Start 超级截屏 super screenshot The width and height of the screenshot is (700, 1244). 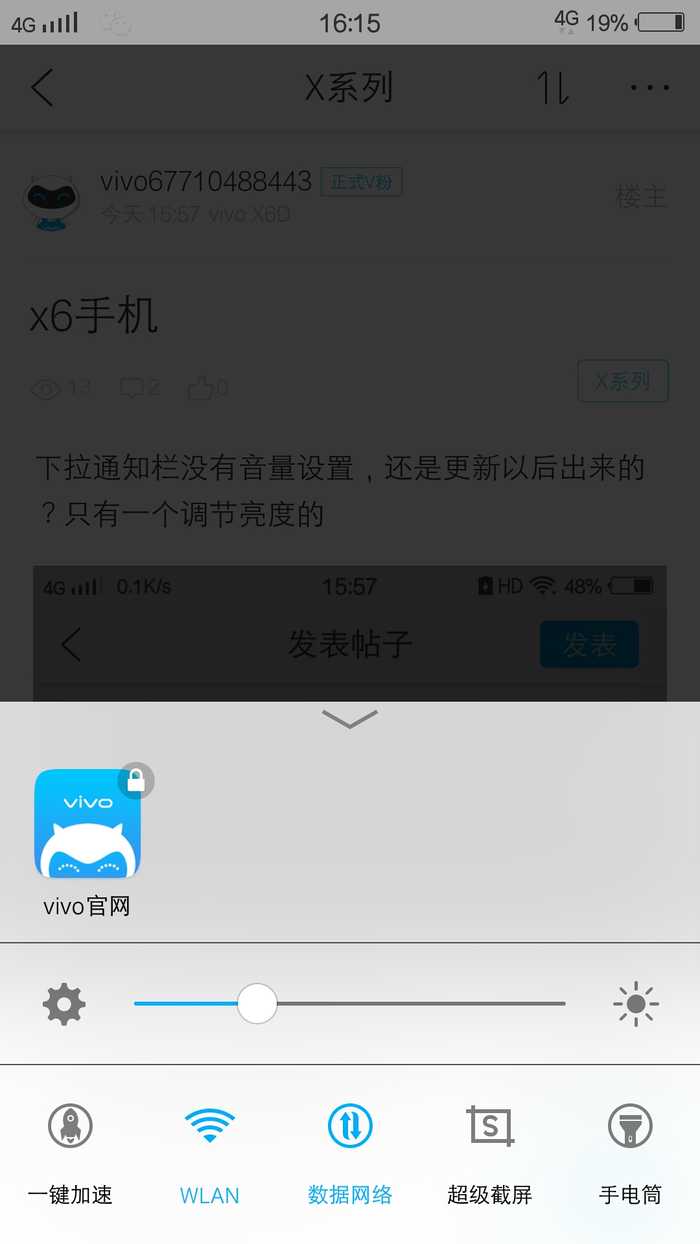tap(490, 1127)
